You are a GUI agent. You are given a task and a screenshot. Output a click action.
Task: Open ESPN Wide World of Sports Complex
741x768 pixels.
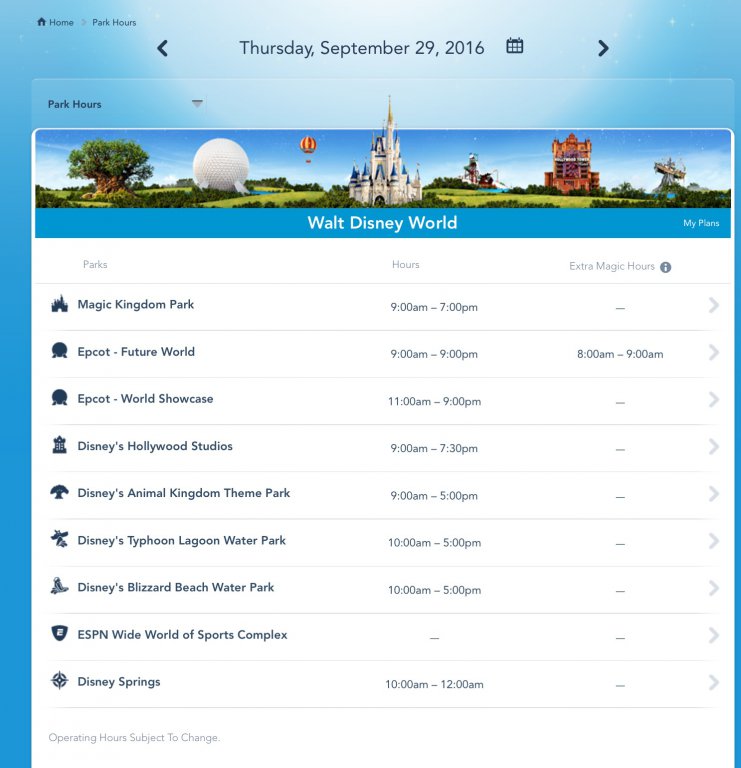pyautogui.click(x=182, y=635)
